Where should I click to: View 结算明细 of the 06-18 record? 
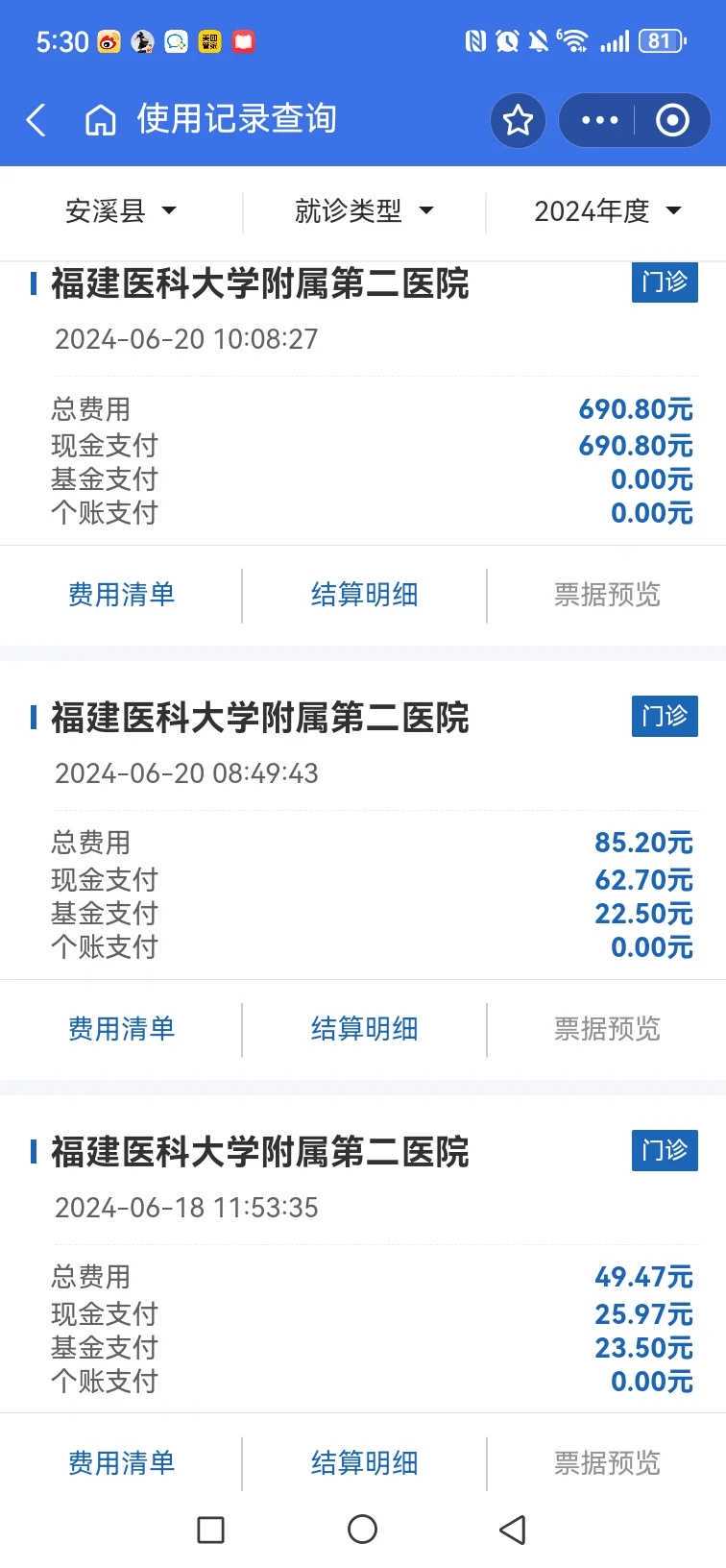click(x=364, y=1462)
